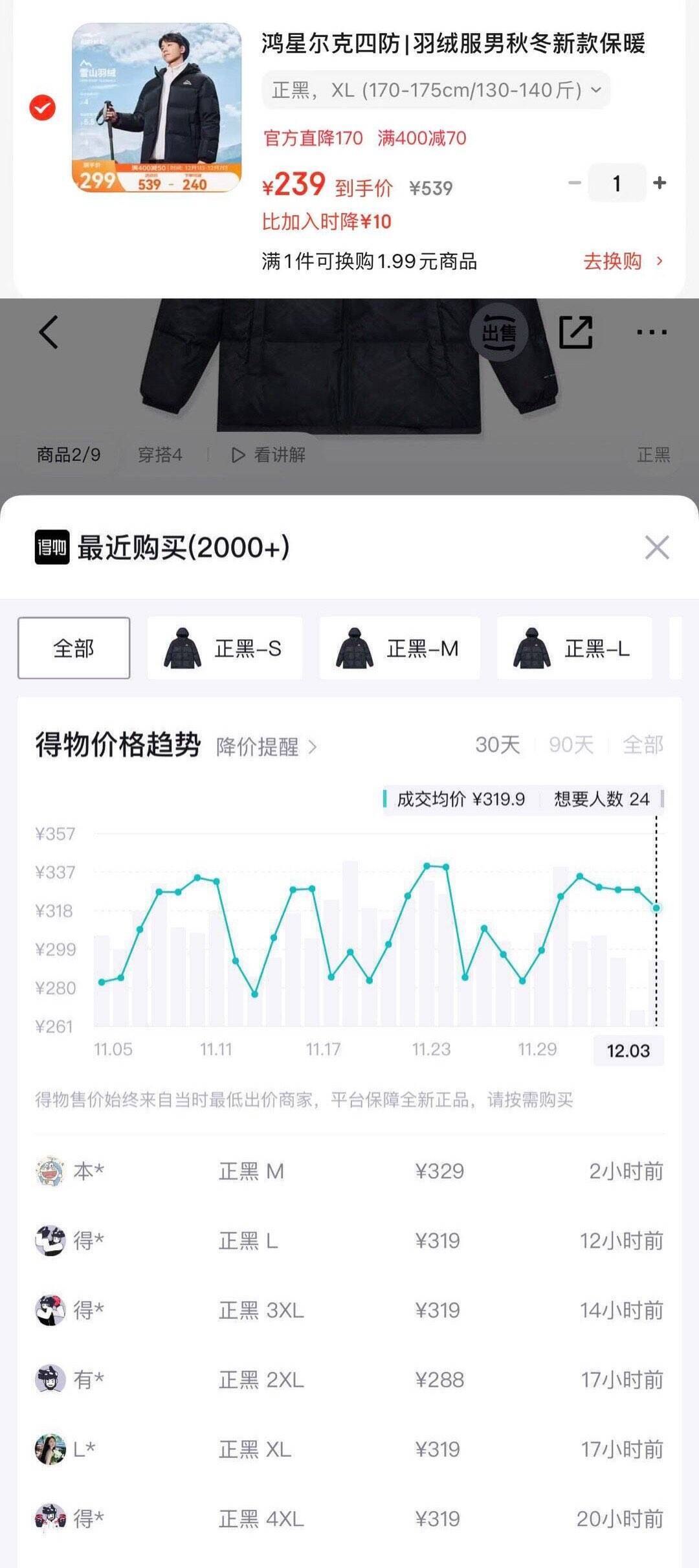
Task: Open the 去换购 redemption link
Action: (622, 261)
